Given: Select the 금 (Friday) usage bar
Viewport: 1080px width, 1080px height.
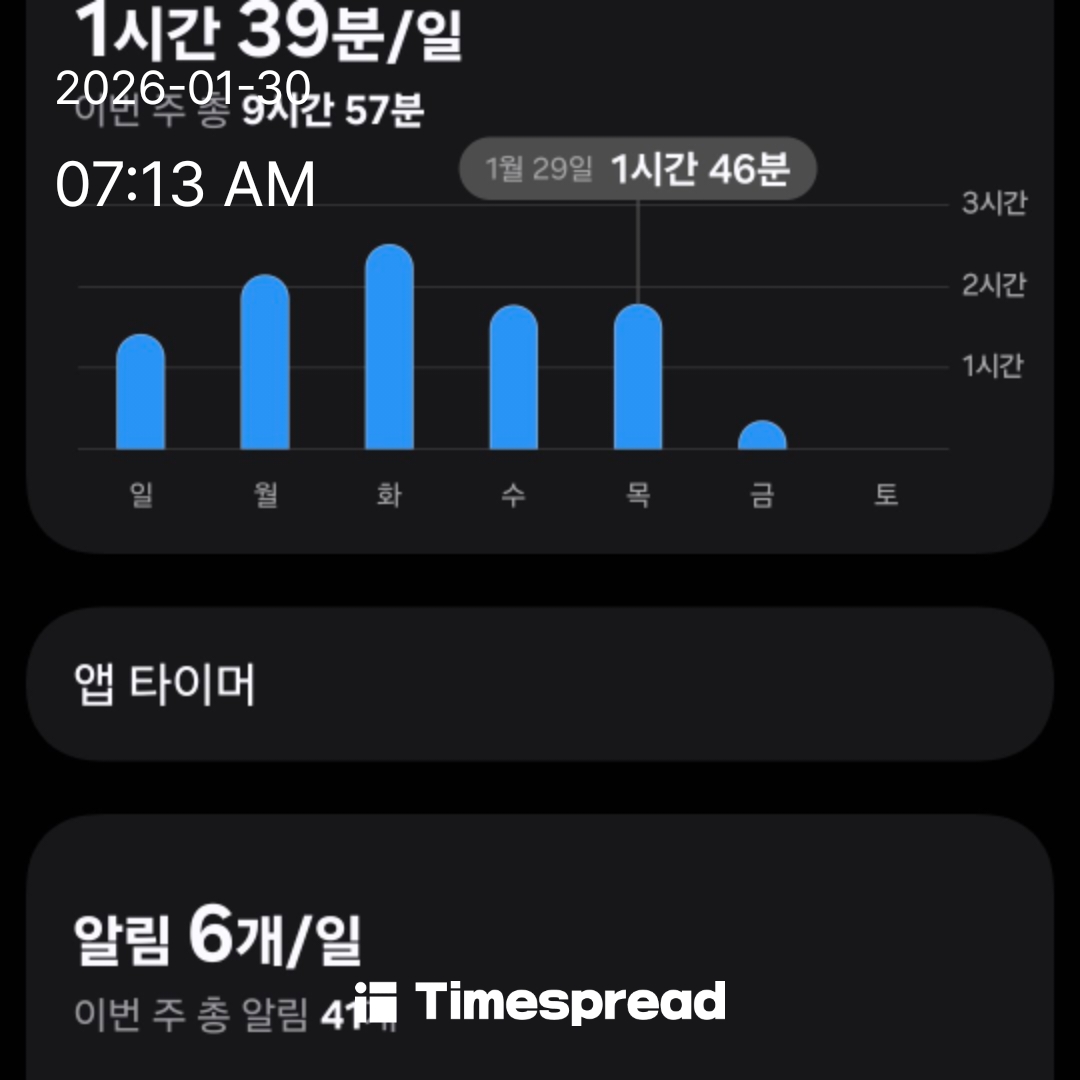Looking at the screenshot, I should tap(762, 436).
